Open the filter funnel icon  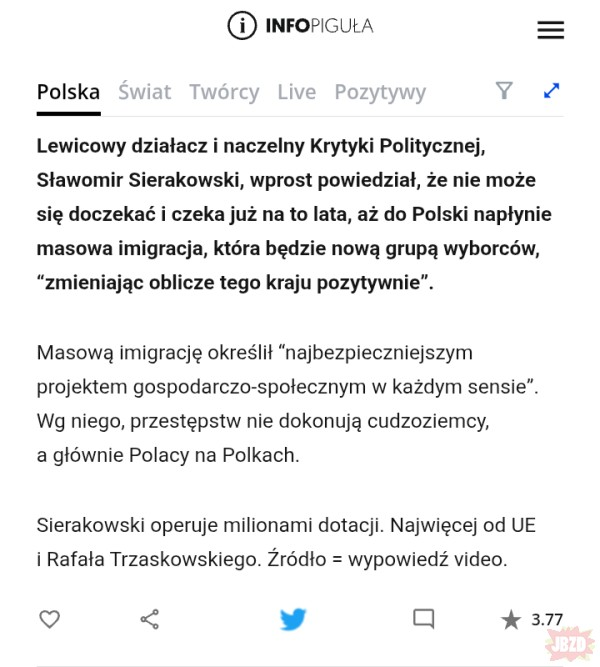[x=505, y=91]
